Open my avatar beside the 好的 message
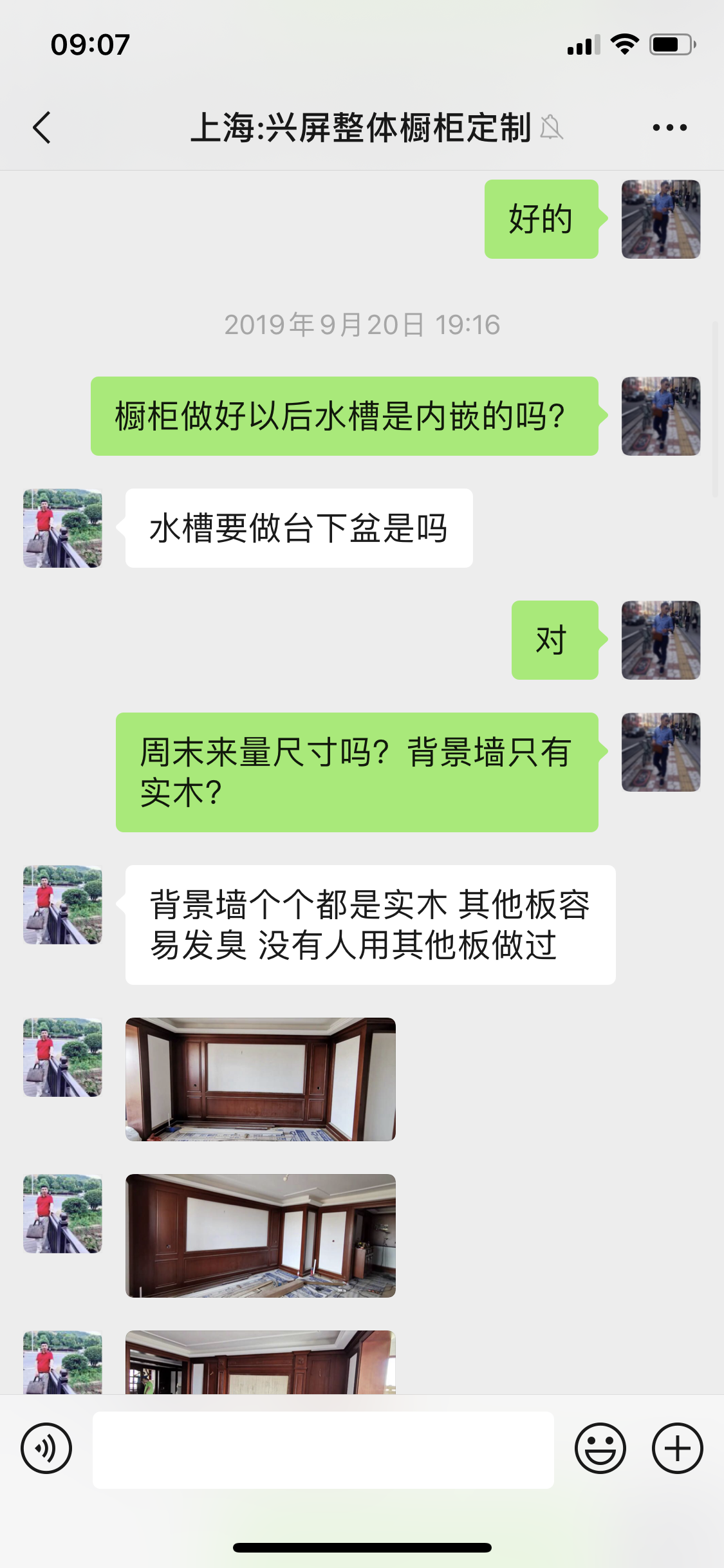This screenshot has height=1568, width=724. [660, 219]
